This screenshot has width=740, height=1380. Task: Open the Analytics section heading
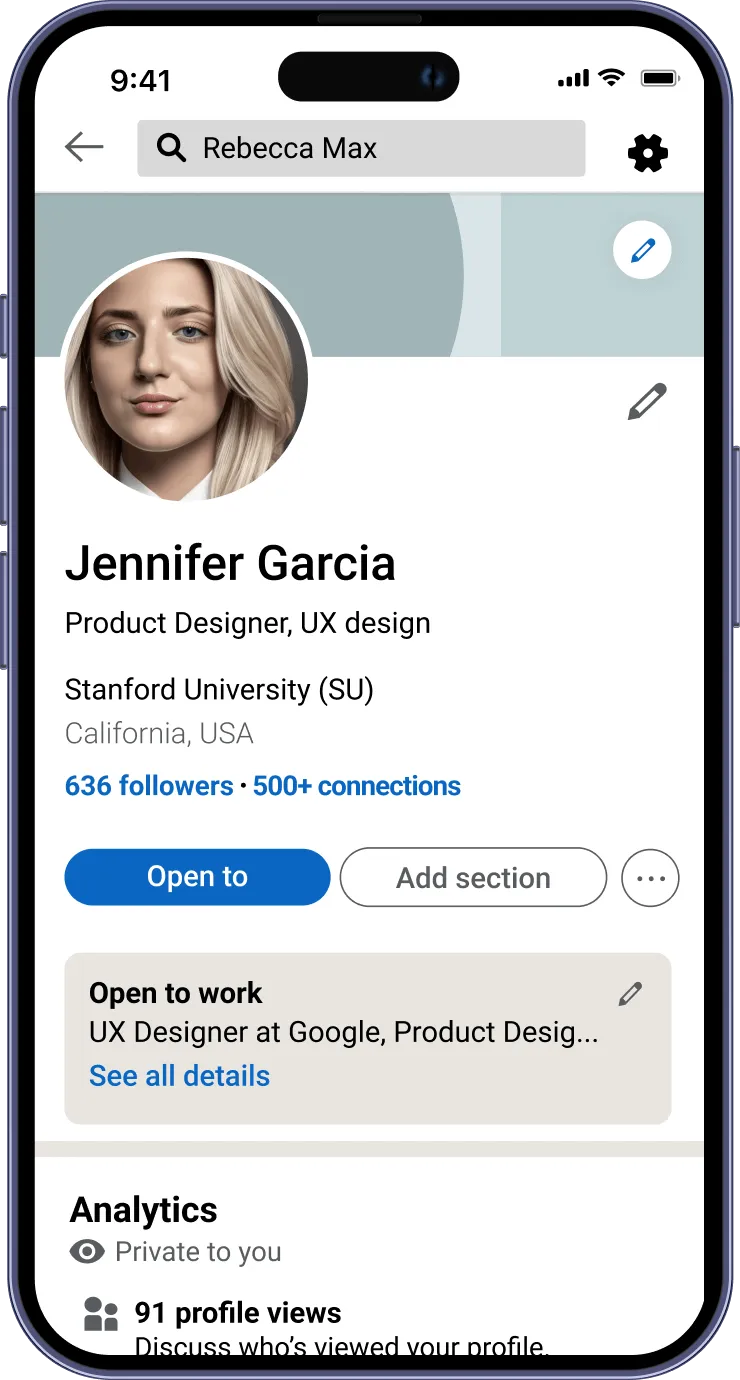[142, 1210]
